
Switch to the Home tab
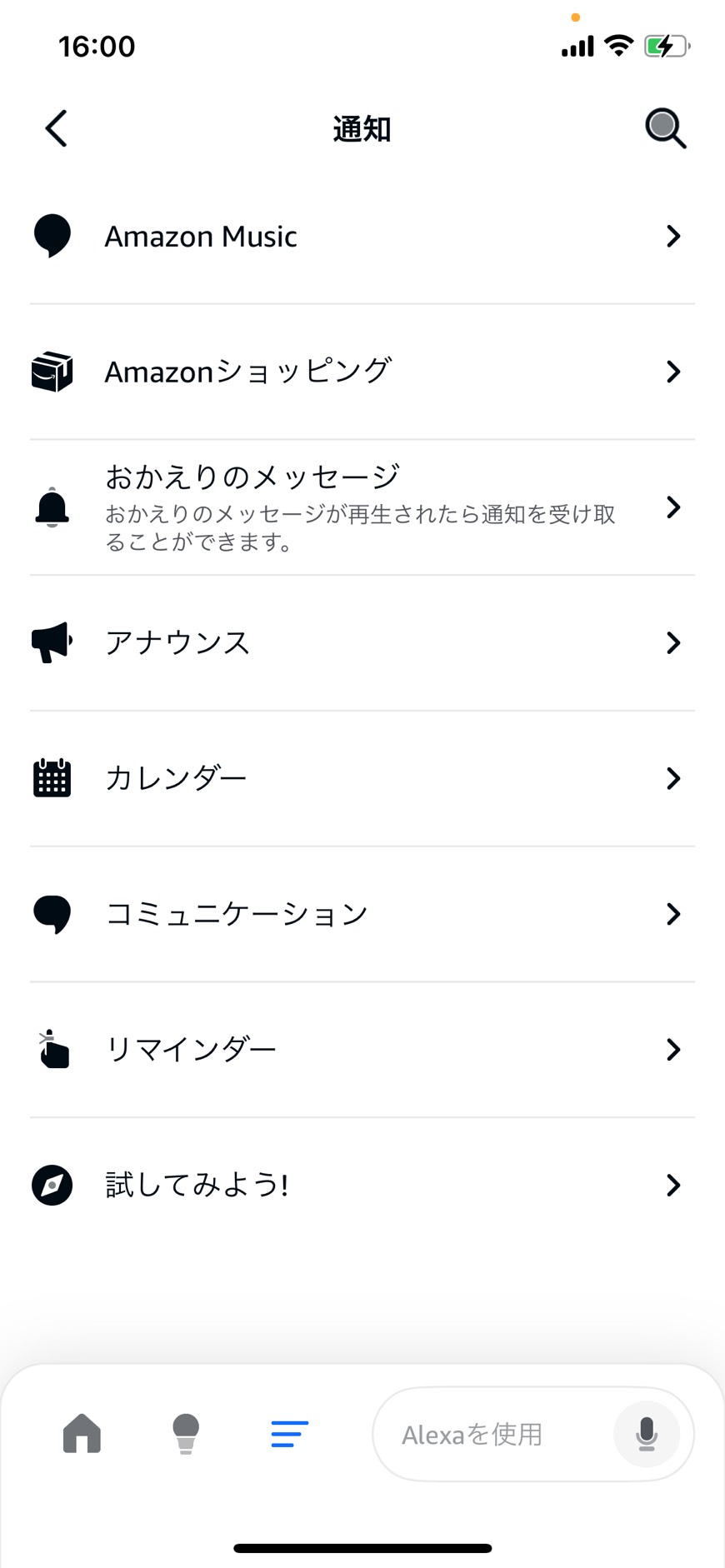click(x=82, y=1434)
